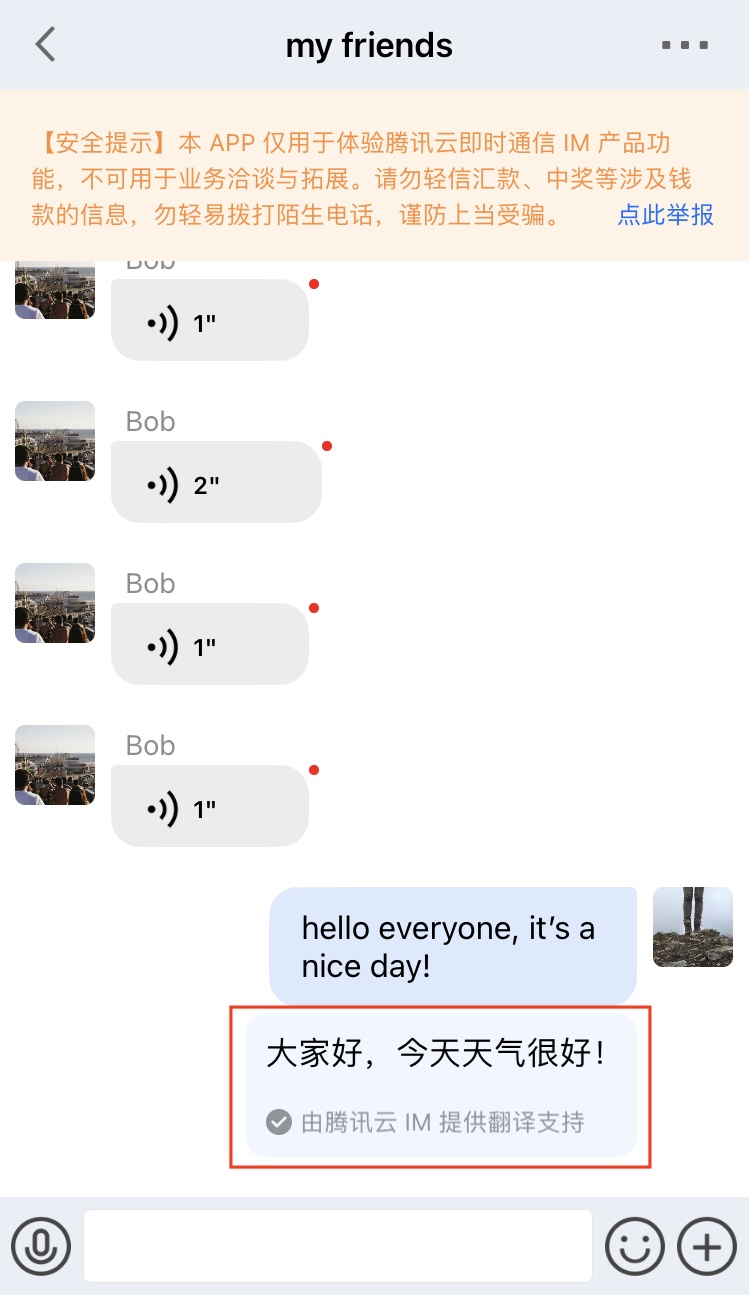Open the three-dot more options menu
The width and height of the screenshot is (749, 1295).
tap(685, 46)
